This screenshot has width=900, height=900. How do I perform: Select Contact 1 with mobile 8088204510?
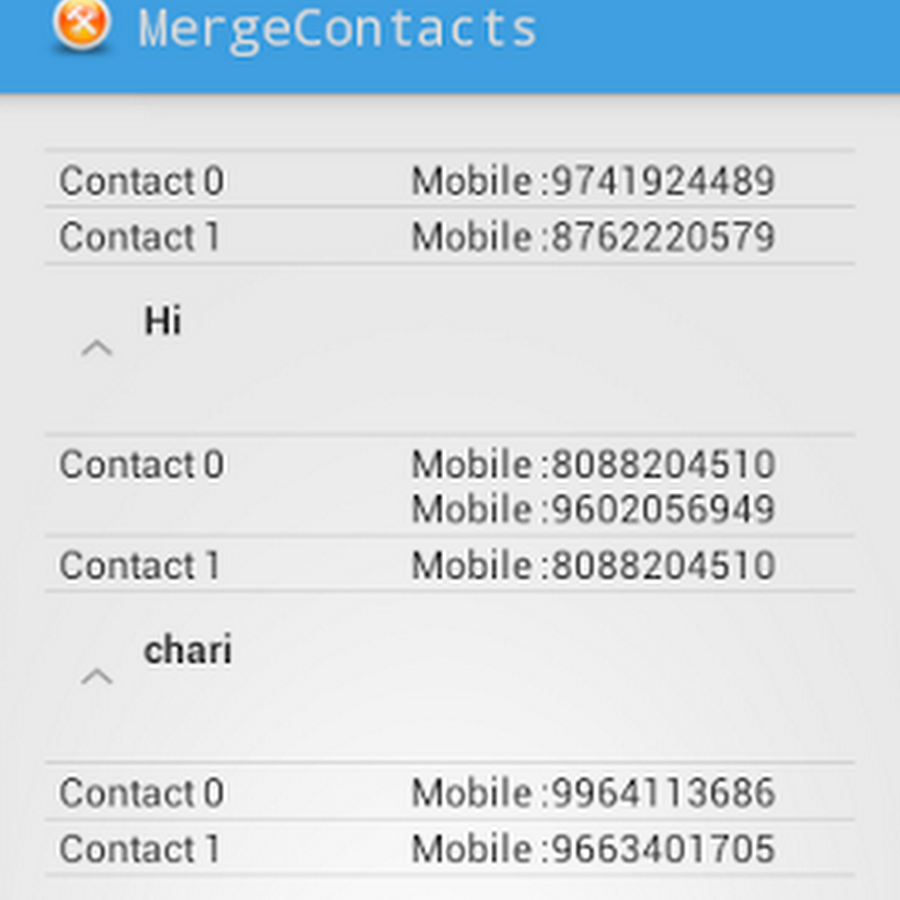point(449,565)
